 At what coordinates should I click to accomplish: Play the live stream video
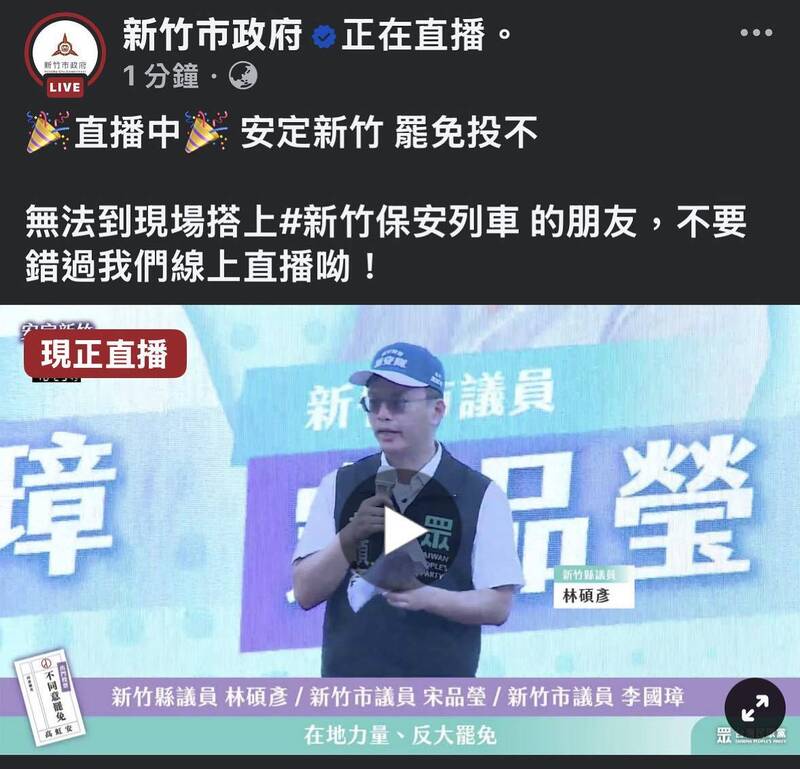click(x=401, y=532)
